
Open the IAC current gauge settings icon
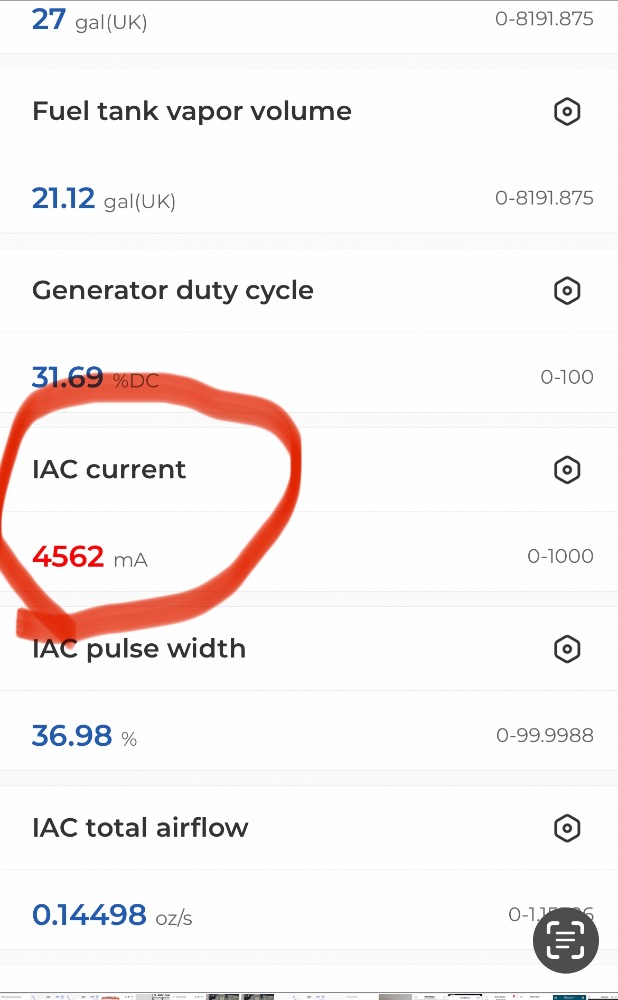coord(567,470)
